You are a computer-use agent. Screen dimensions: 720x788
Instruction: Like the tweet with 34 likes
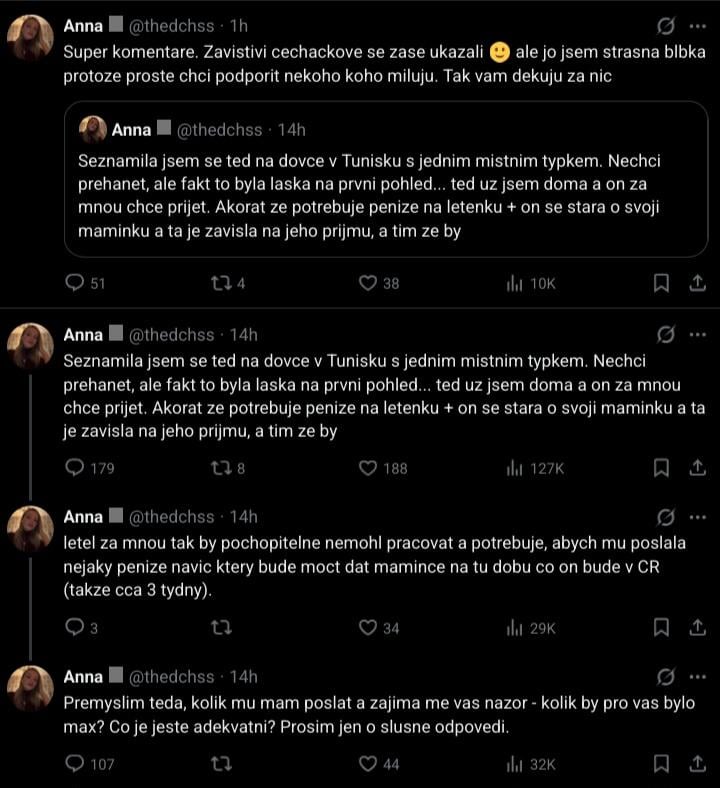point(368,627)
